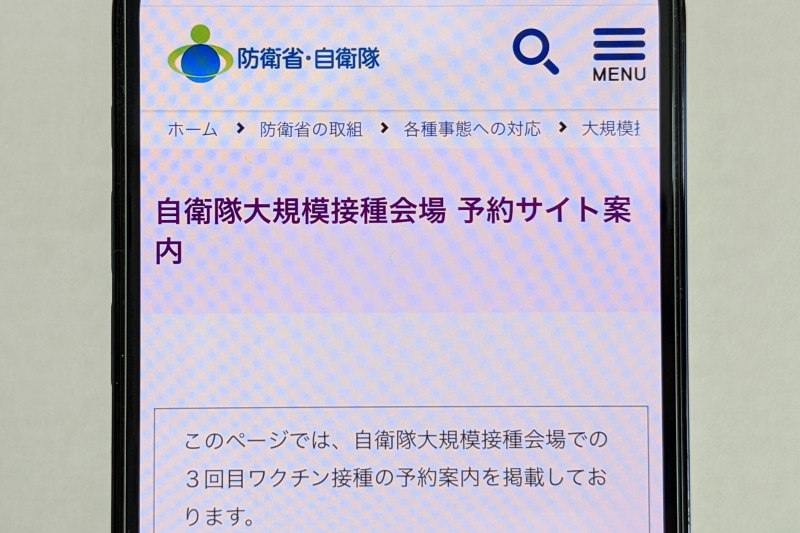800x533 pixels.
Task: Open the search magnifier icon
Action: click(x=535, y=51)
